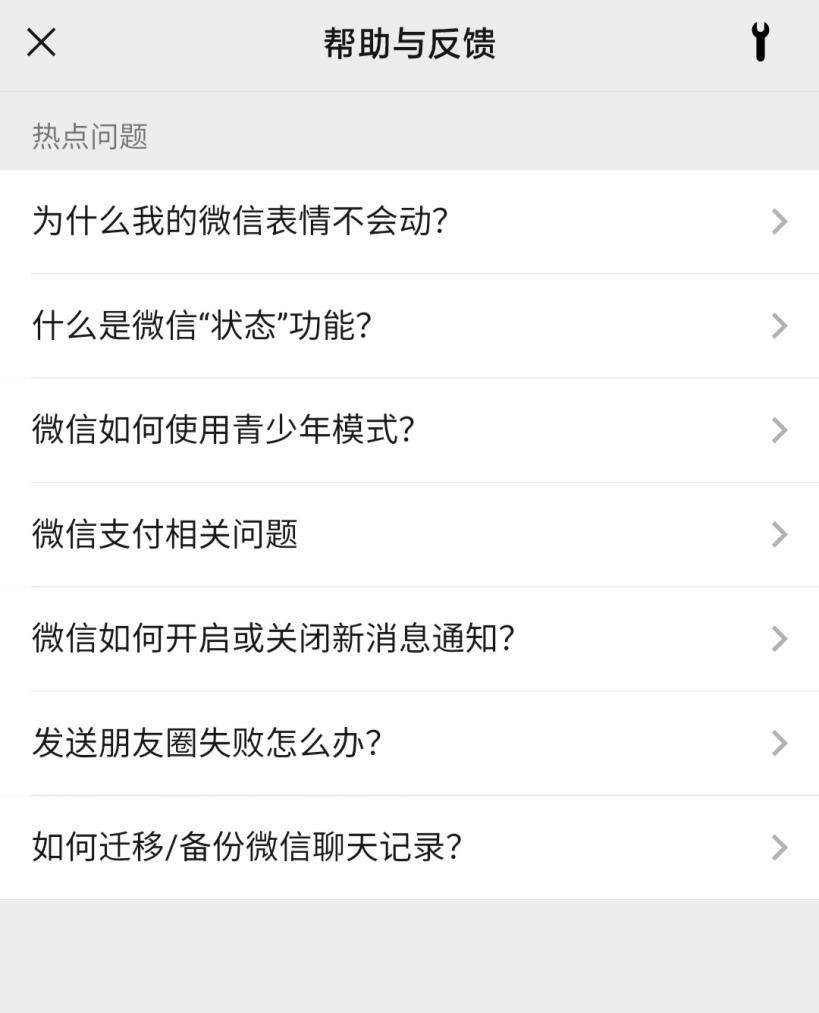Expand arrow on 青少年模式 row
Viewport: 819px width, 1013px height.
[779, 430]
